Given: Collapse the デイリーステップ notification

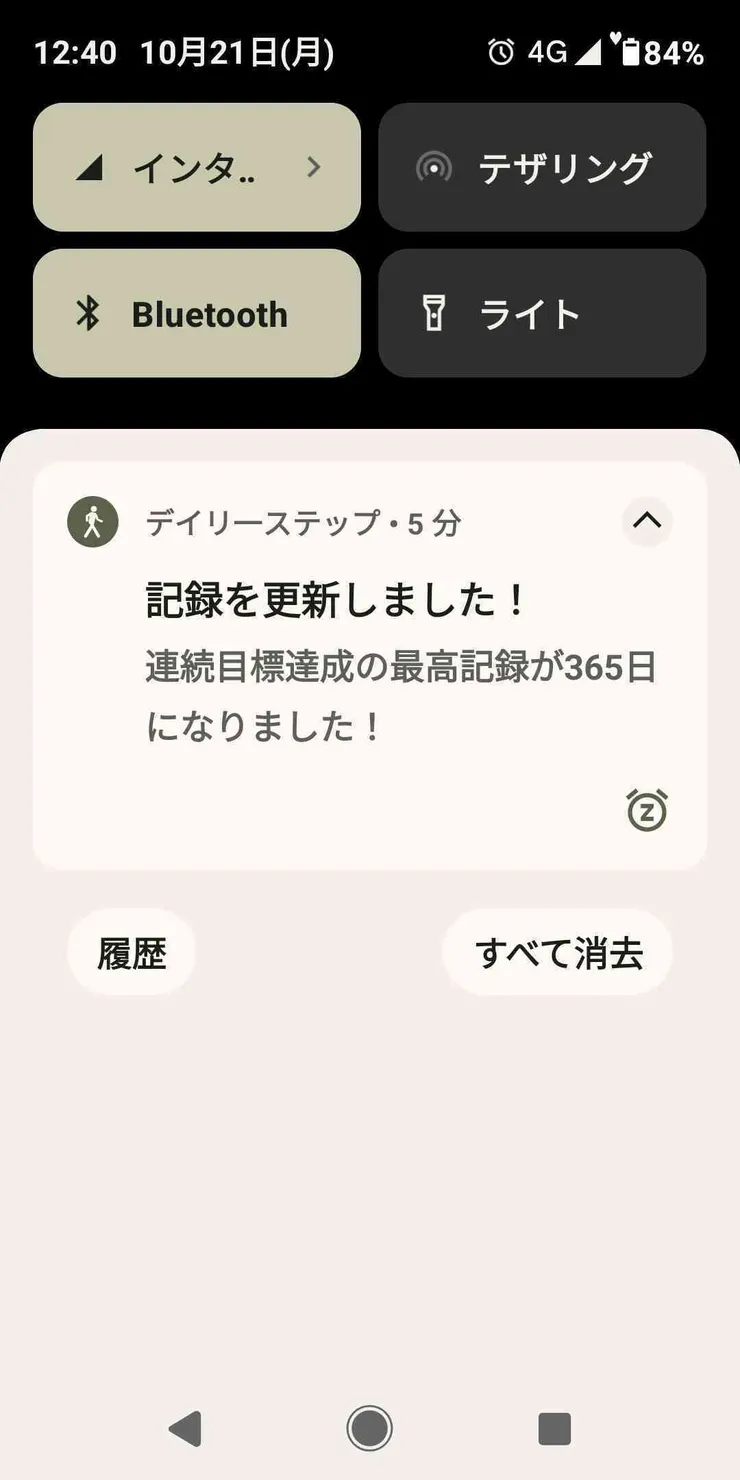Looking at the screenshot, I should [x=647, y=521].
